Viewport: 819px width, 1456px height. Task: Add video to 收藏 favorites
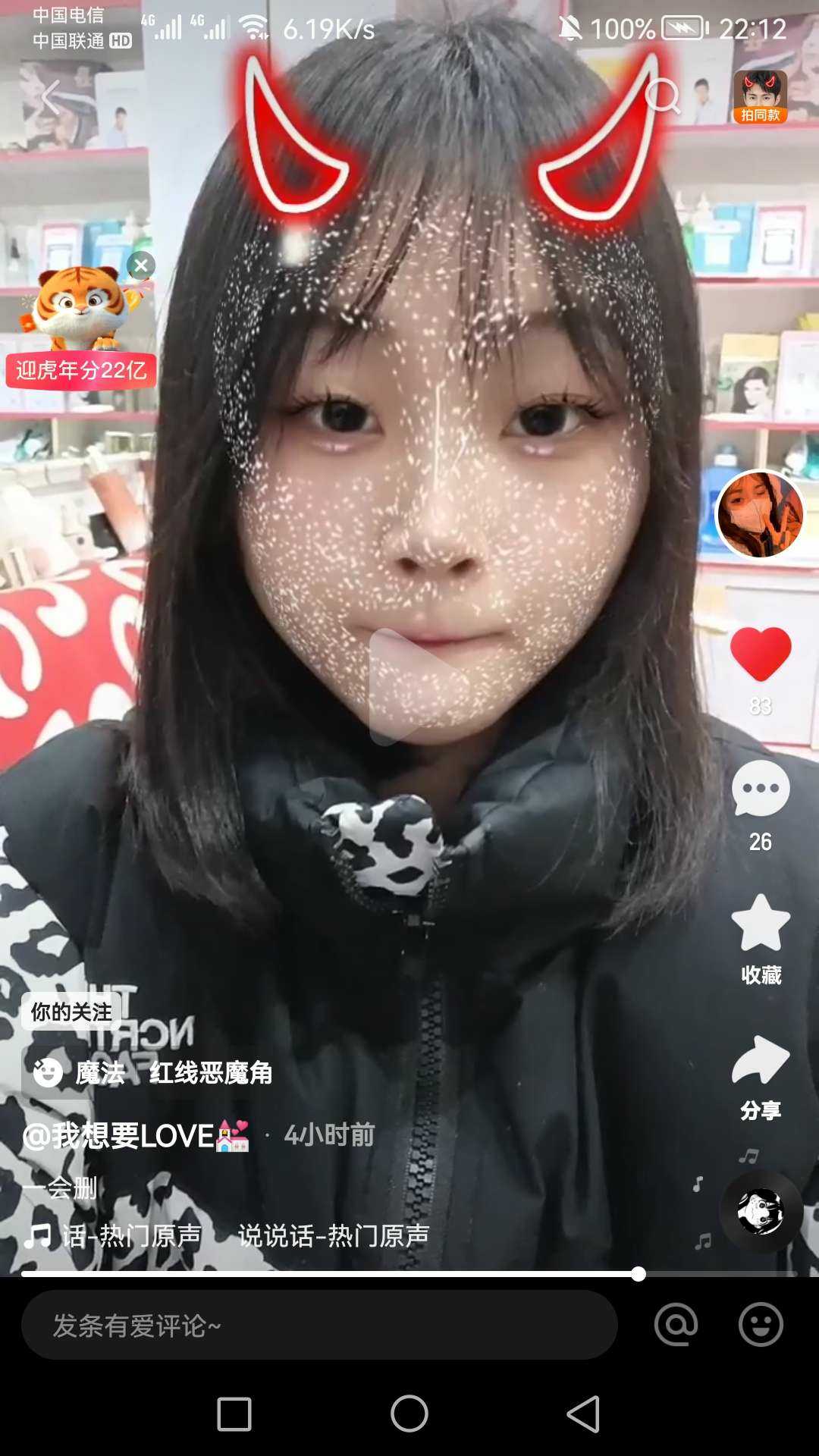coord(761,924)
